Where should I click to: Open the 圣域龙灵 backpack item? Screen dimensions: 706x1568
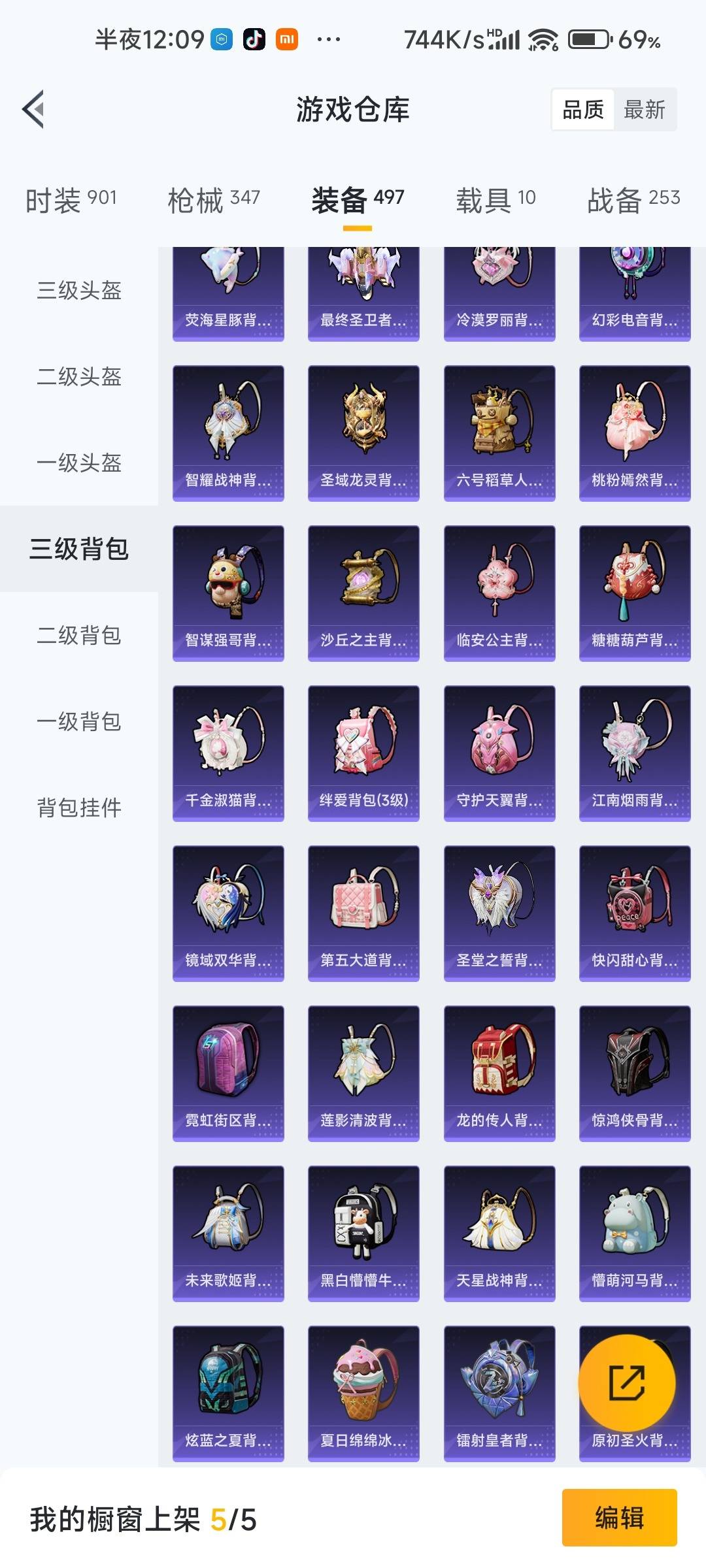(x=363, y=433)
